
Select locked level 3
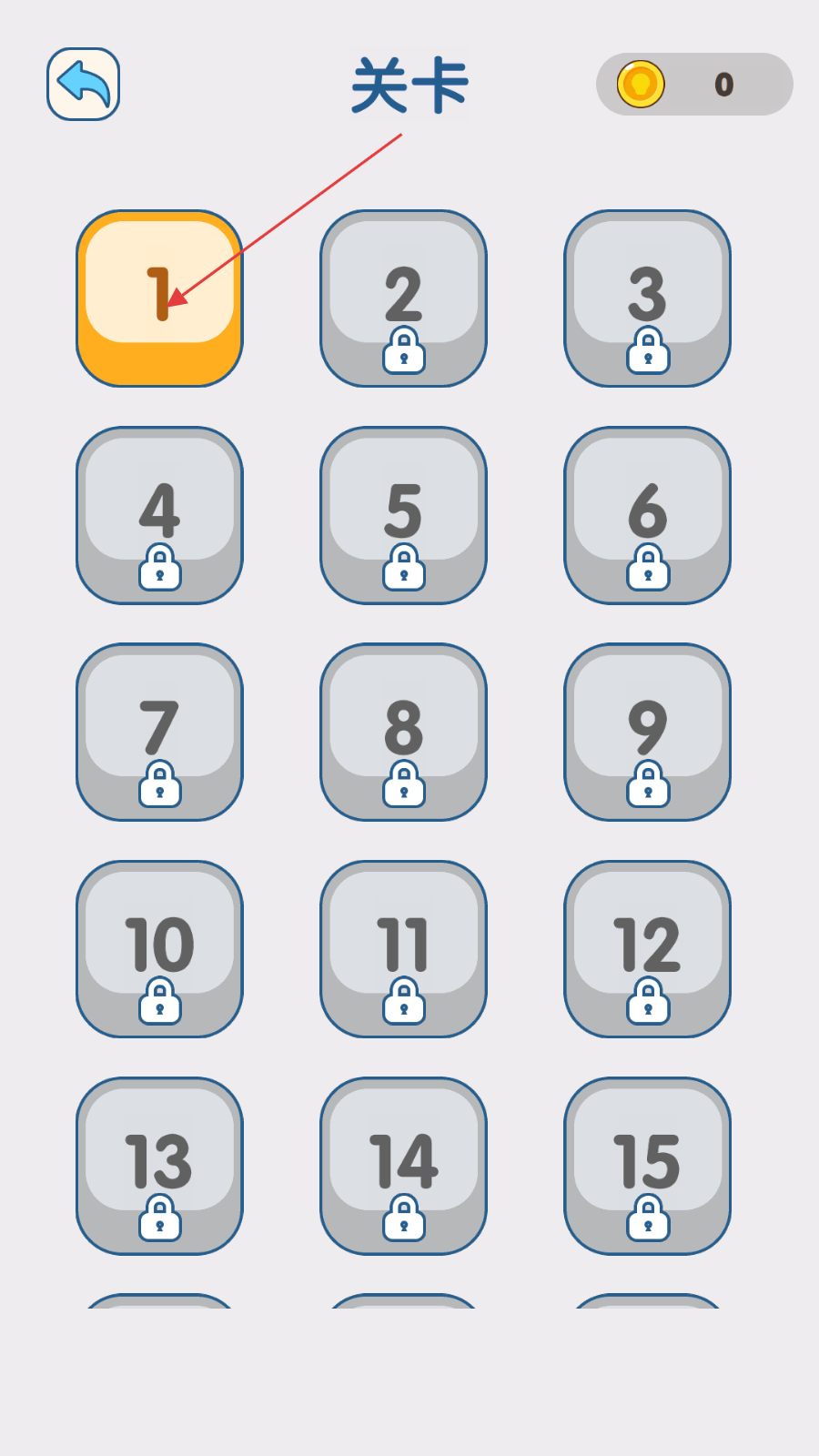(x=647, y=298)
